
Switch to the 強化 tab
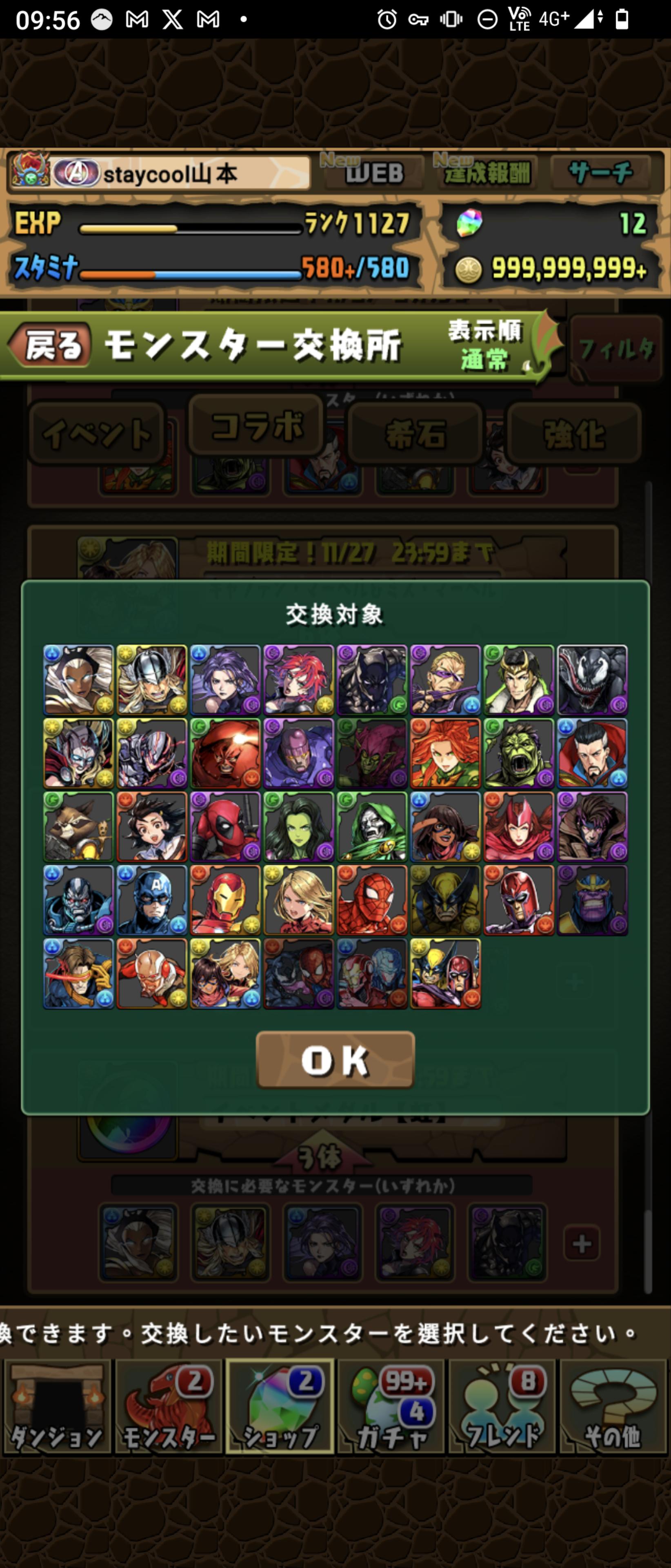574,433
